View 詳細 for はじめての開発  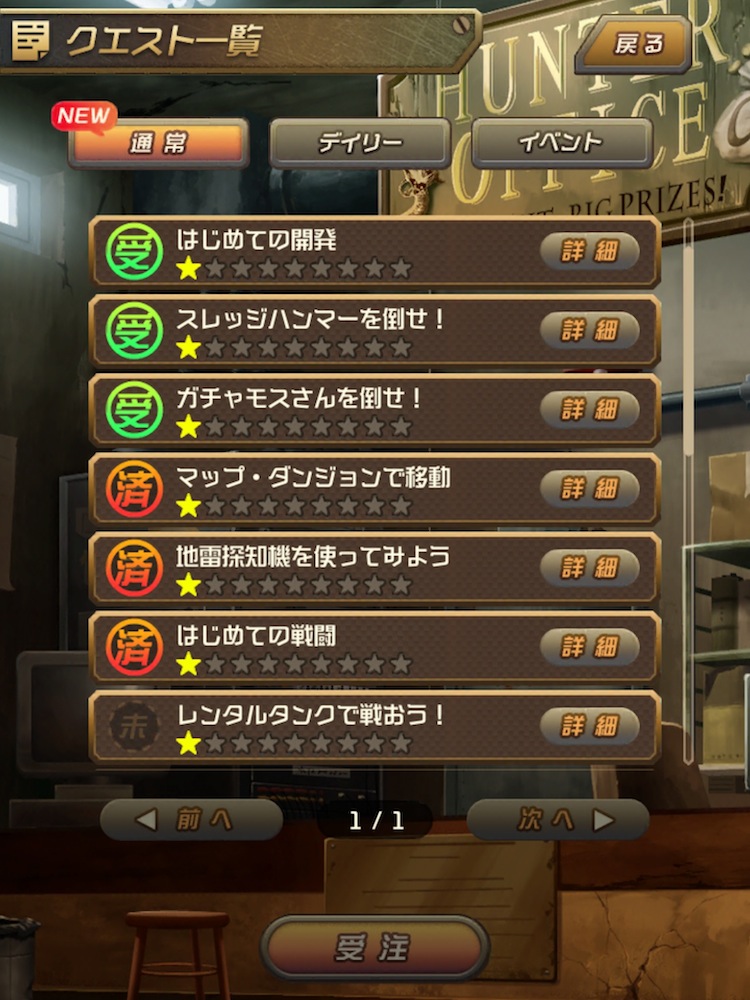589,251
